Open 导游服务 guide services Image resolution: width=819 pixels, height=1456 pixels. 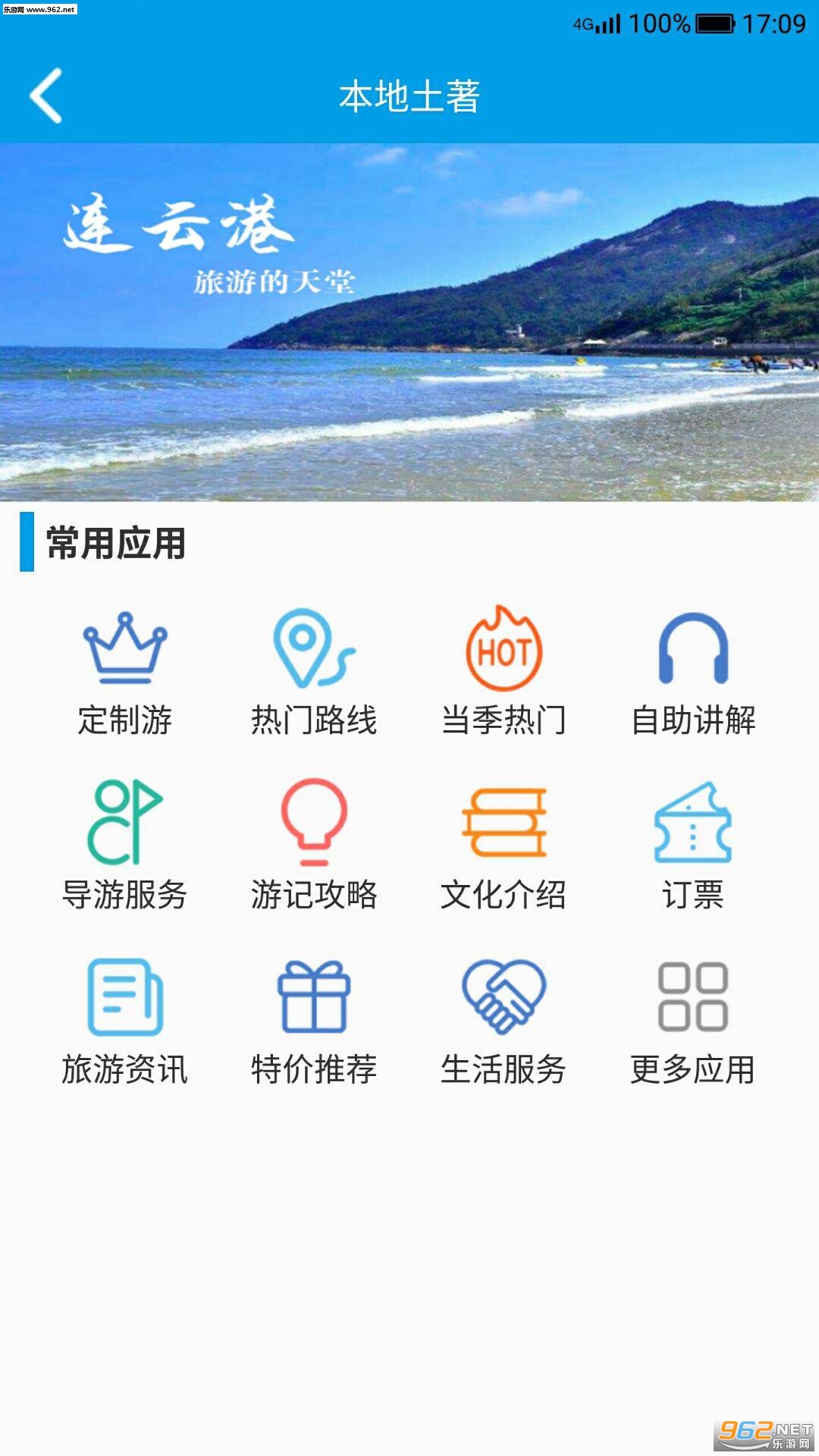pyautogui.click(x=125, y=845)
